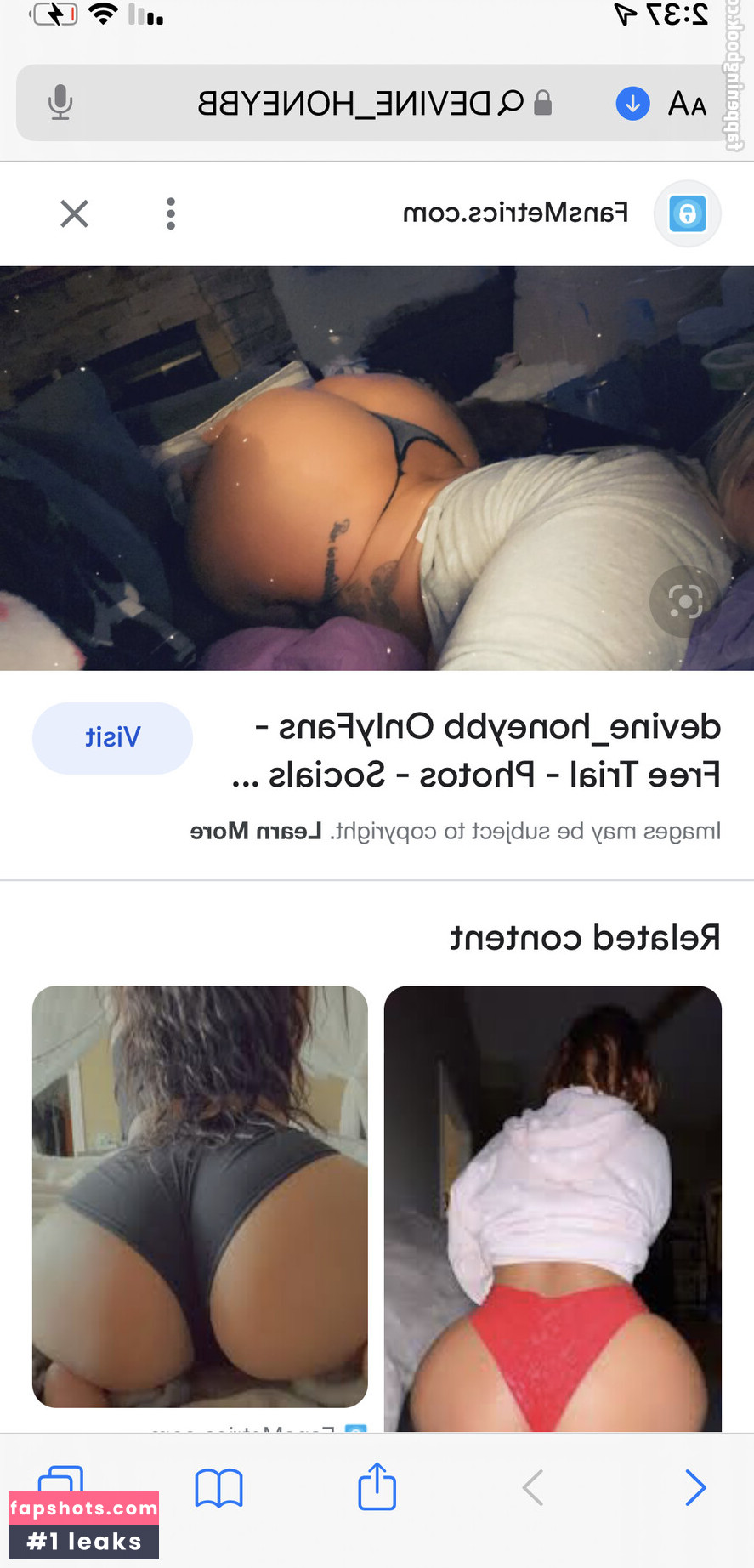Tap the blue navigation arrow in the toolbar
Viewport: 754px width, 1568px height.
pyautogui.click(x=695, y=1487)
